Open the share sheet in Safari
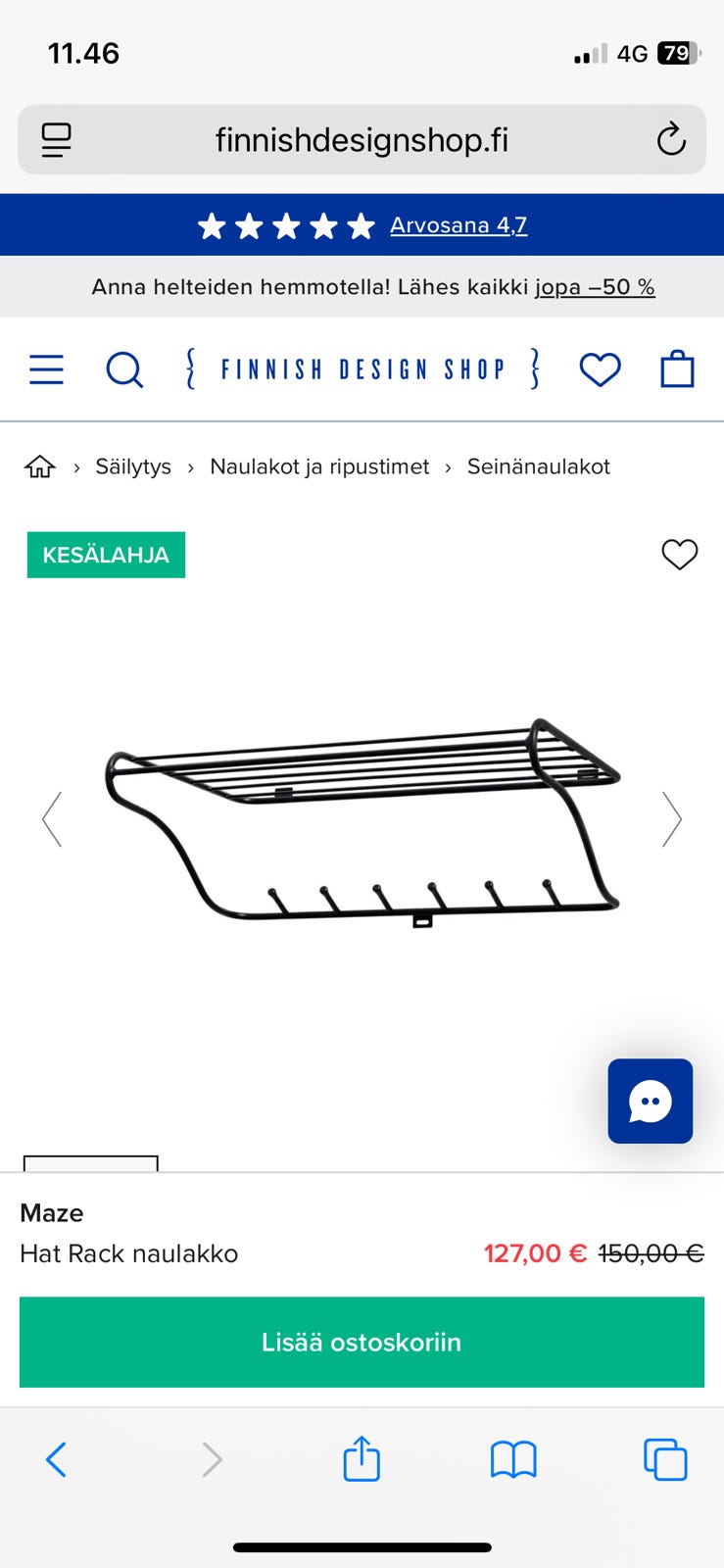Image resolution: width=724 pixels, height=1568 pixels. [x=362, y=1459]
